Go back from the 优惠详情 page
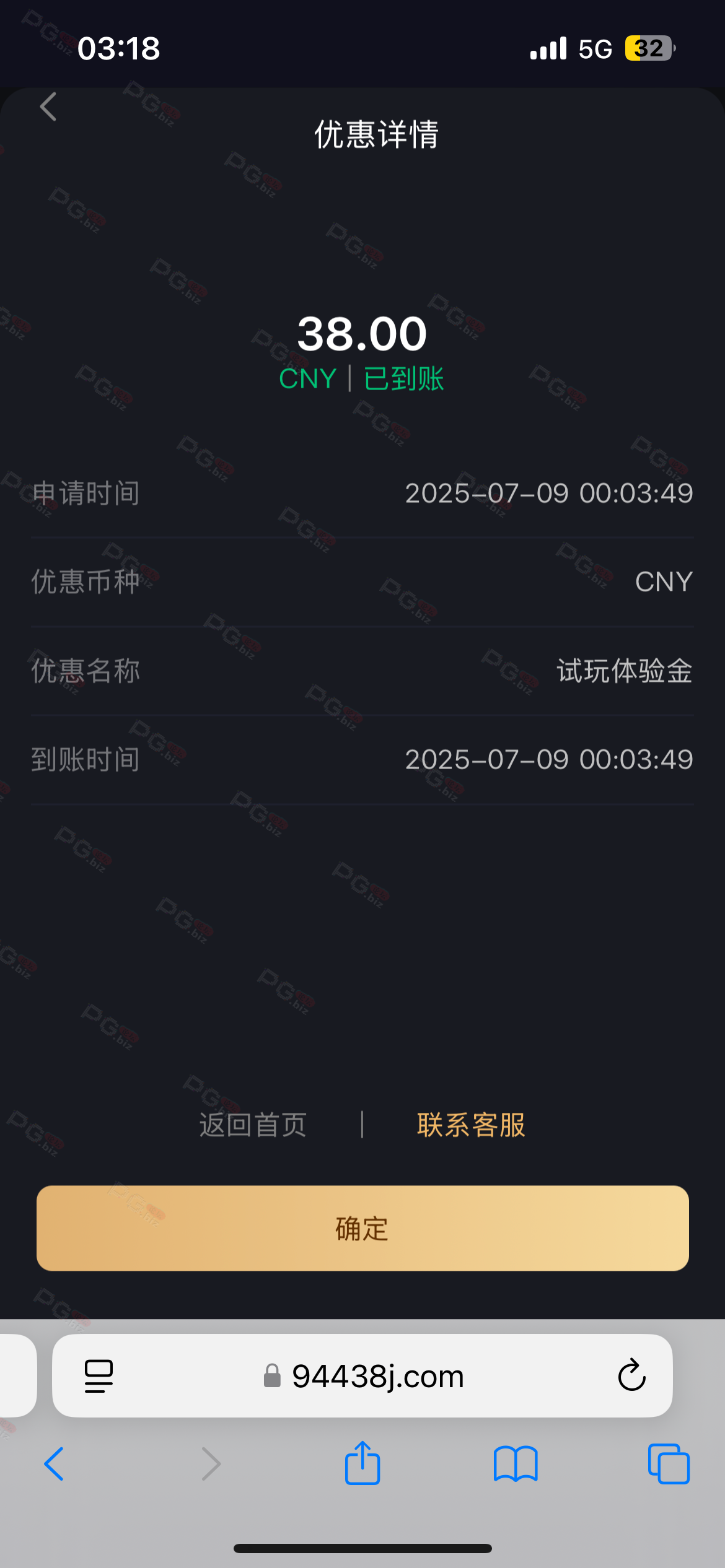 click(x=48, y=107)
